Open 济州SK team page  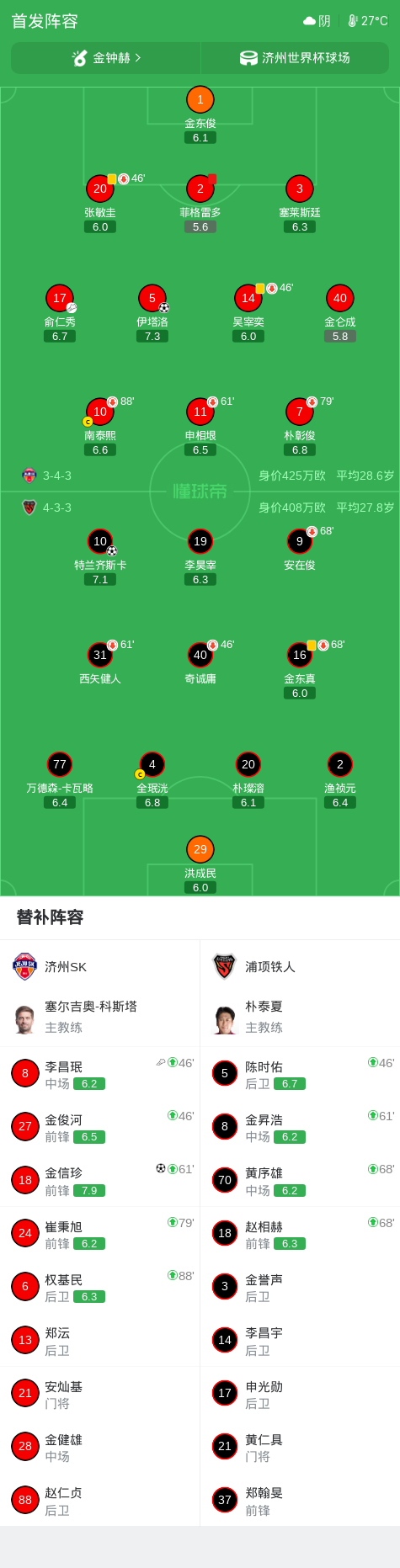99,967
